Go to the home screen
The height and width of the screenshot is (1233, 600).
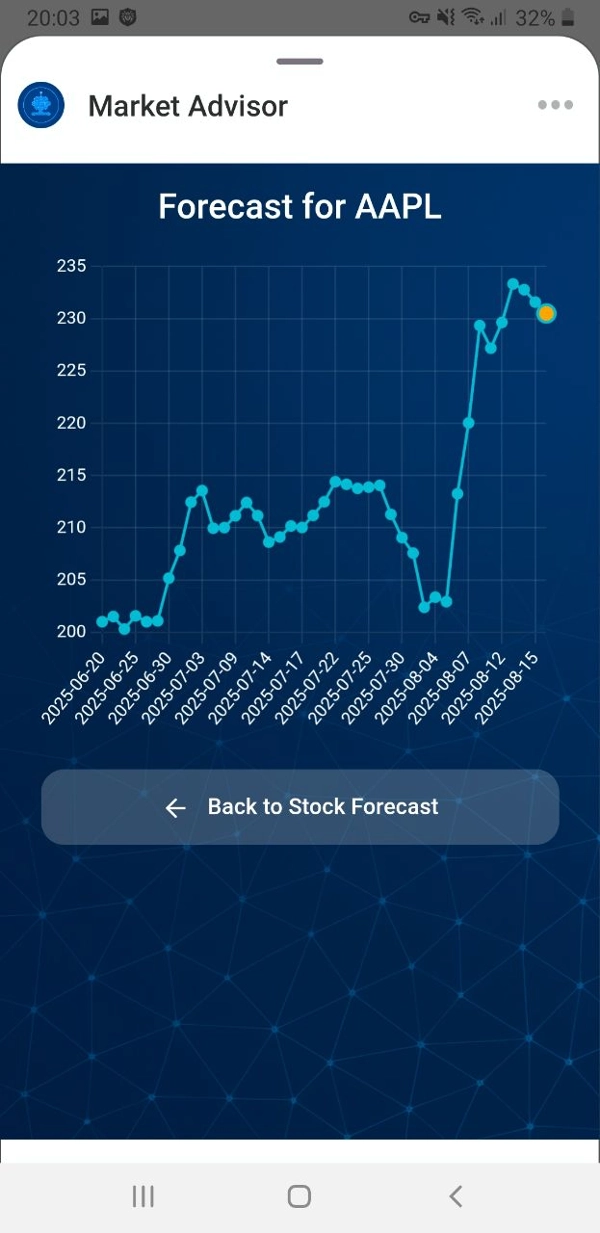(x=299, y=1196)
